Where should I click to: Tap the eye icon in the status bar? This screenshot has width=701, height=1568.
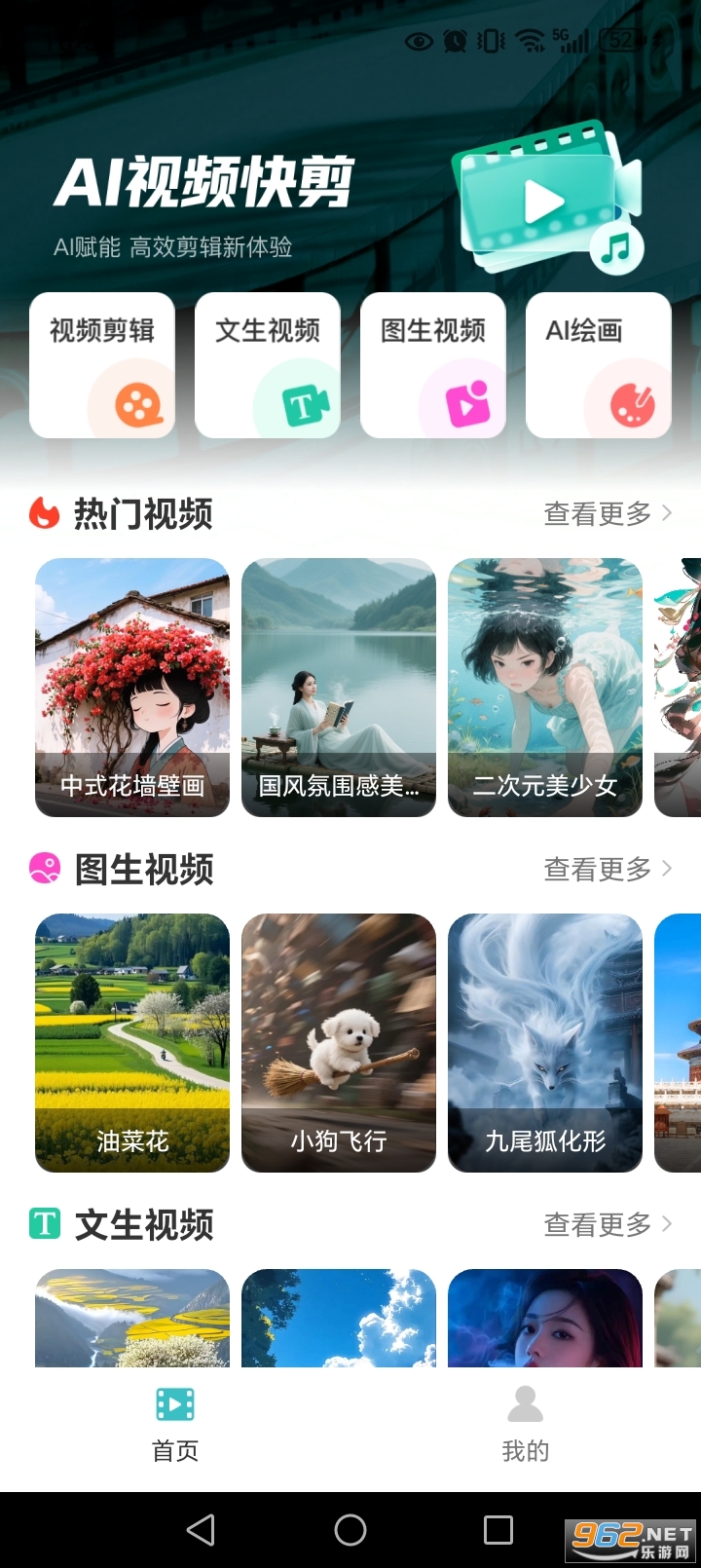[419, 41]
